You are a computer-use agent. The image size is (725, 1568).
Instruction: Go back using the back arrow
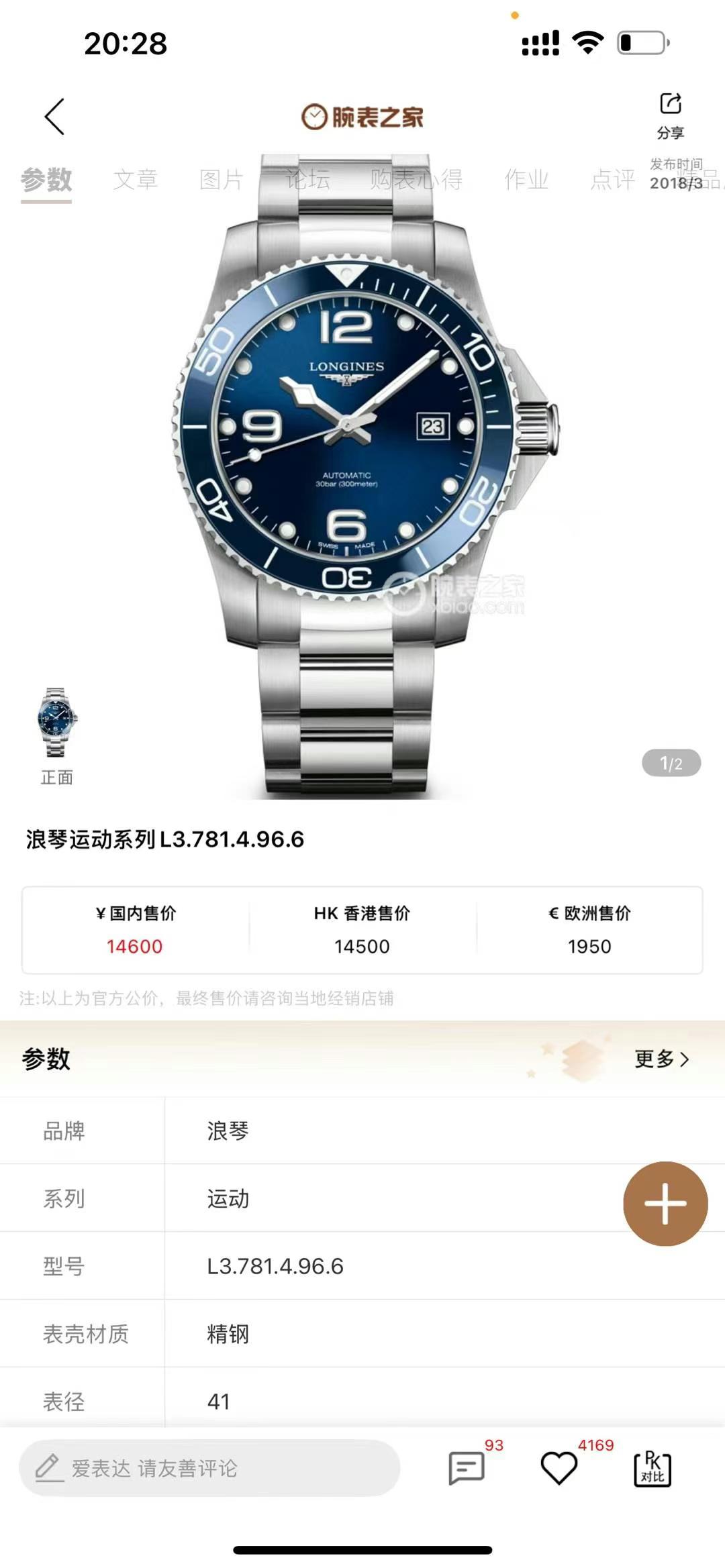pyautogui.click(x=55, y=116)
